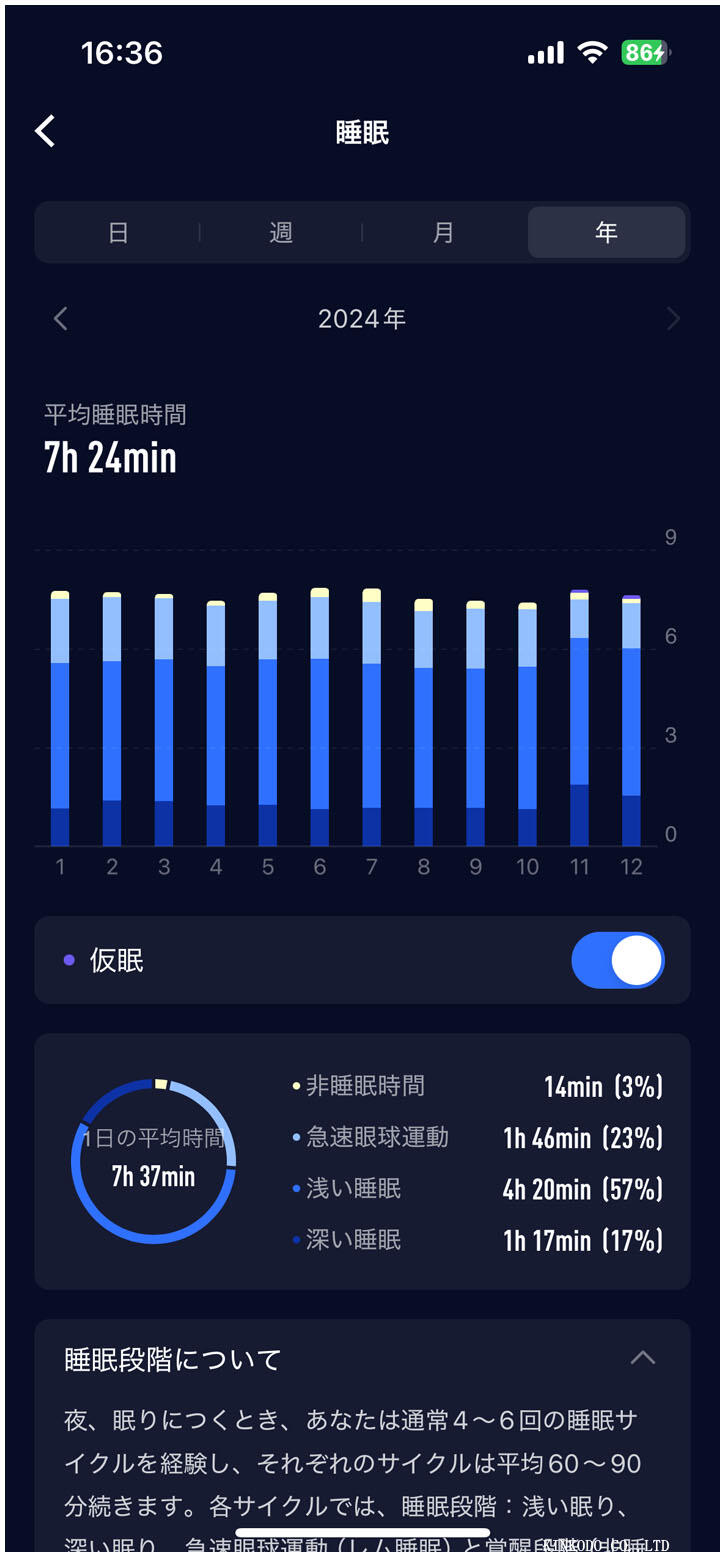The width and height of the screenshot is (725, 1558).
Task: Turn off the 仮眠 switch
Action: (x=617, y=960)
